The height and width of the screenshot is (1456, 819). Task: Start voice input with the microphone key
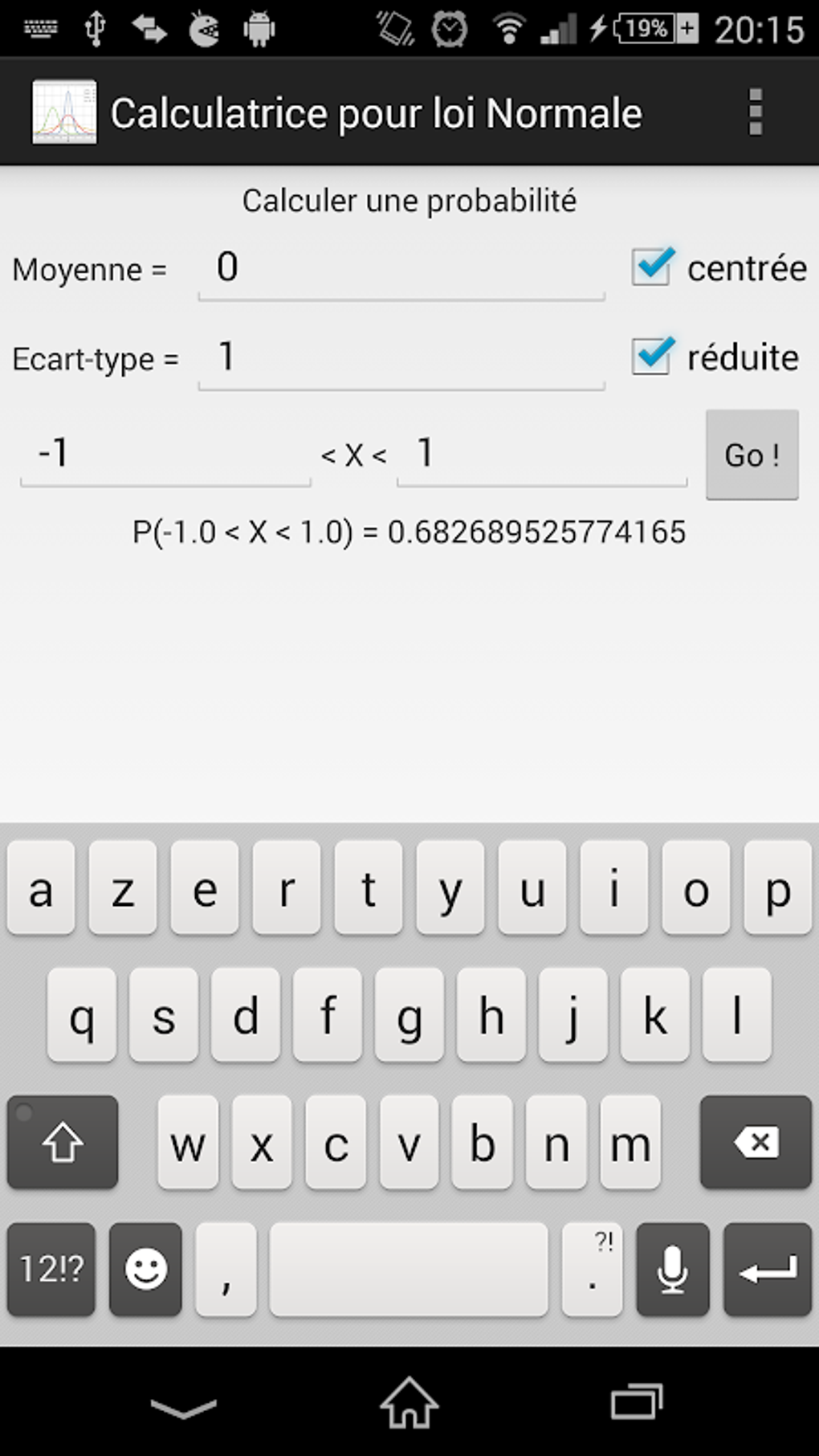pyautogui.click(x=673, y=1269)
